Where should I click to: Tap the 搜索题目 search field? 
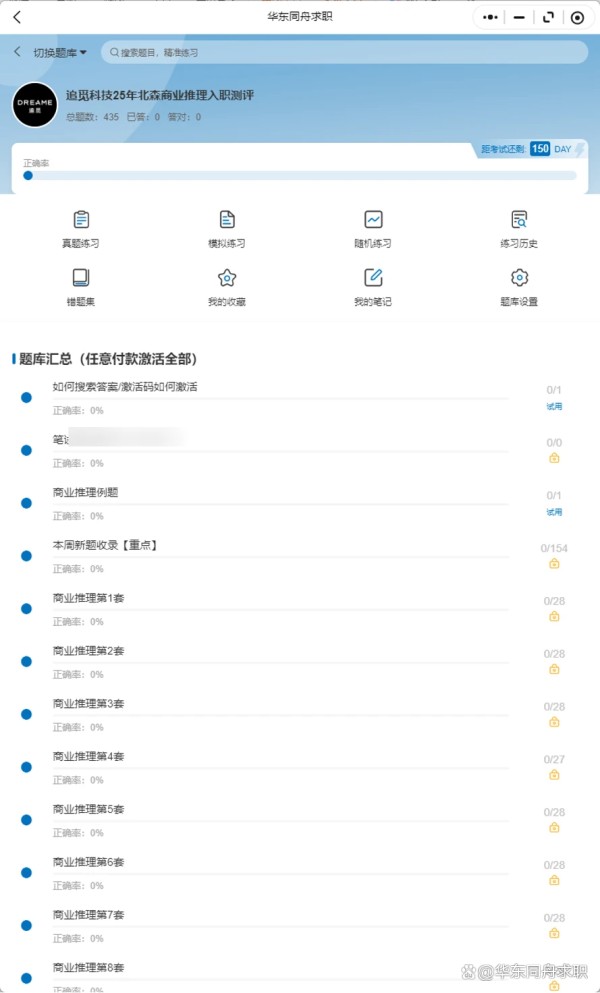[x=345, y=53]
